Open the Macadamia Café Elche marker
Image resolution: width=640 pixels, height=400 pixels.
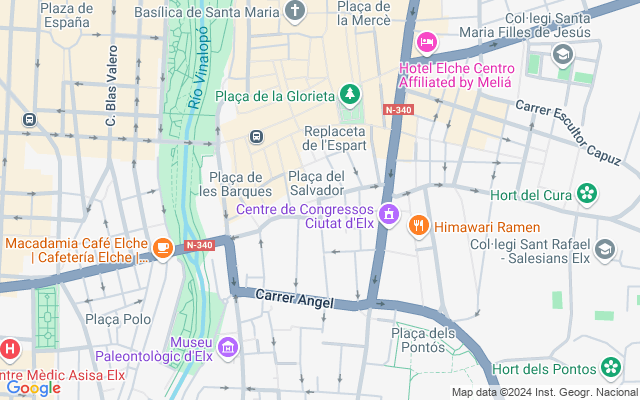click(x=162, y=245)
